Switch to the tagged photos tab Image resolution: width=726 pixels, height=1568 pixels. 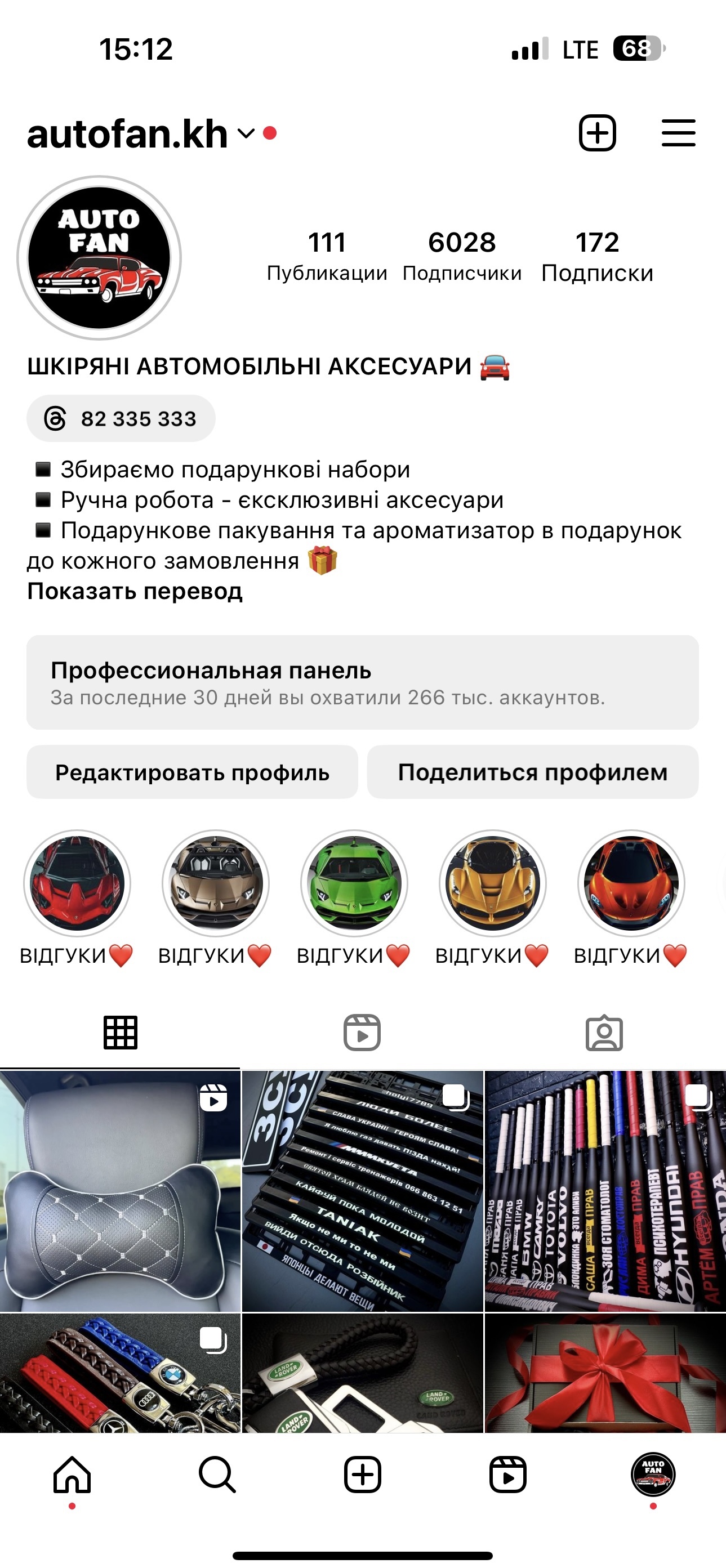coord(604,1033)
